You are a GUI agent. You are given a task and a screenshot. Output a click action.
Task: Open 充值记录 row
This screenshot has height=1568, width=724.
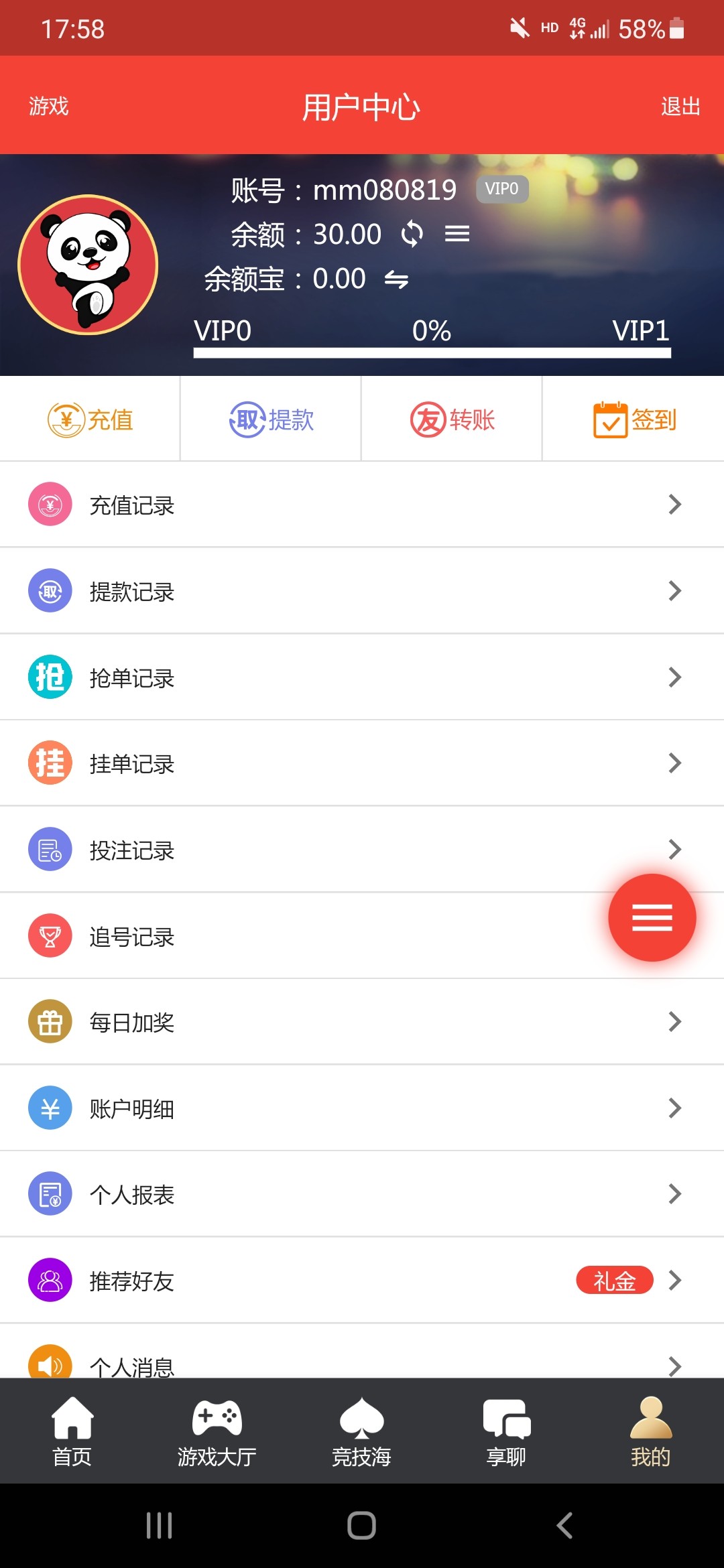pyautogui.click(x=362, y=505)
